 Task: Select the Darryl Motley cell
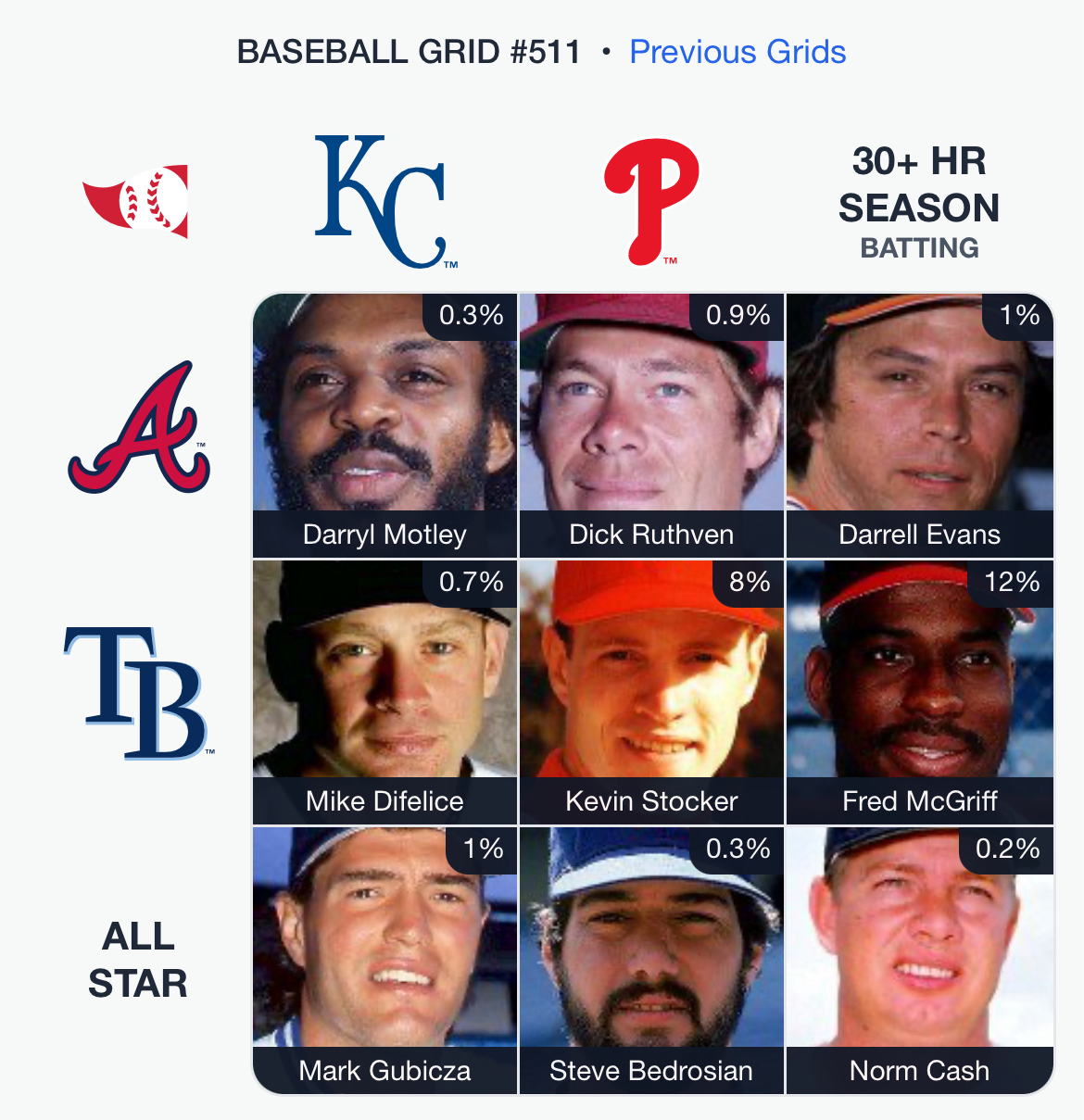coord(384,426)
